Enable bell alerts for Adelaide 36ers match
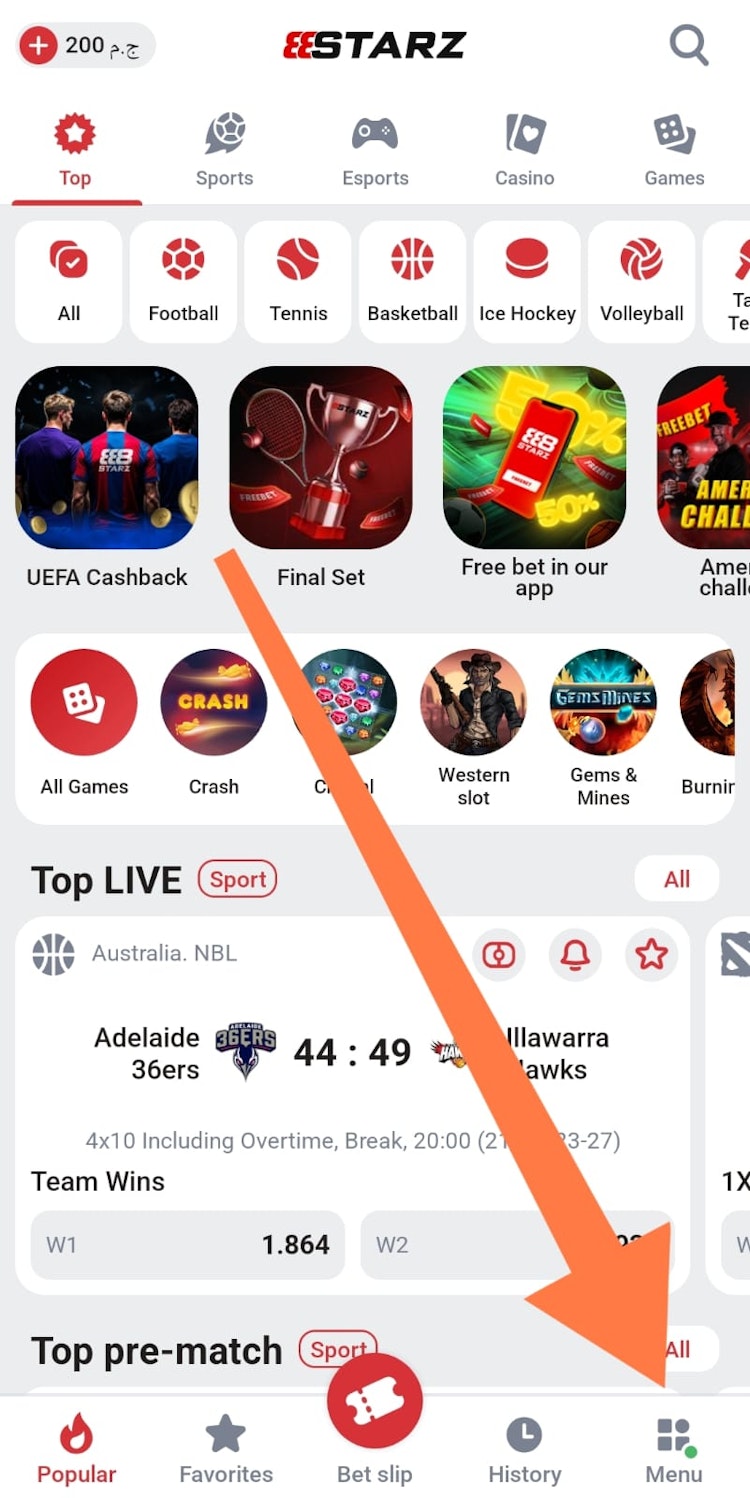The height and width of the screenshot is (1498, 750). click(x=575, y=955)
